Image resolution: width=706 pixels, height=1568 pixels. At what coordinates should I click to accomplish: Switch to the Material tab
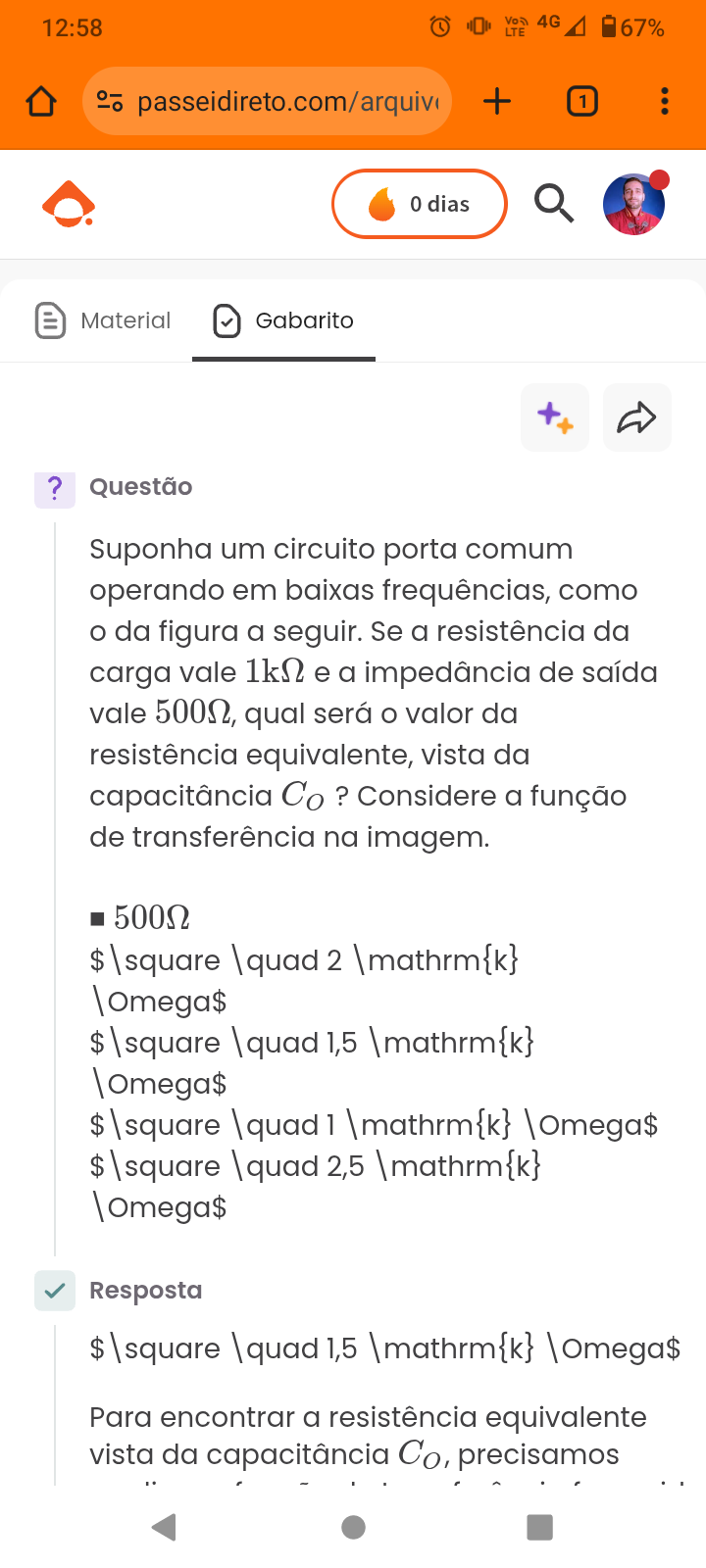click(103, 320)
